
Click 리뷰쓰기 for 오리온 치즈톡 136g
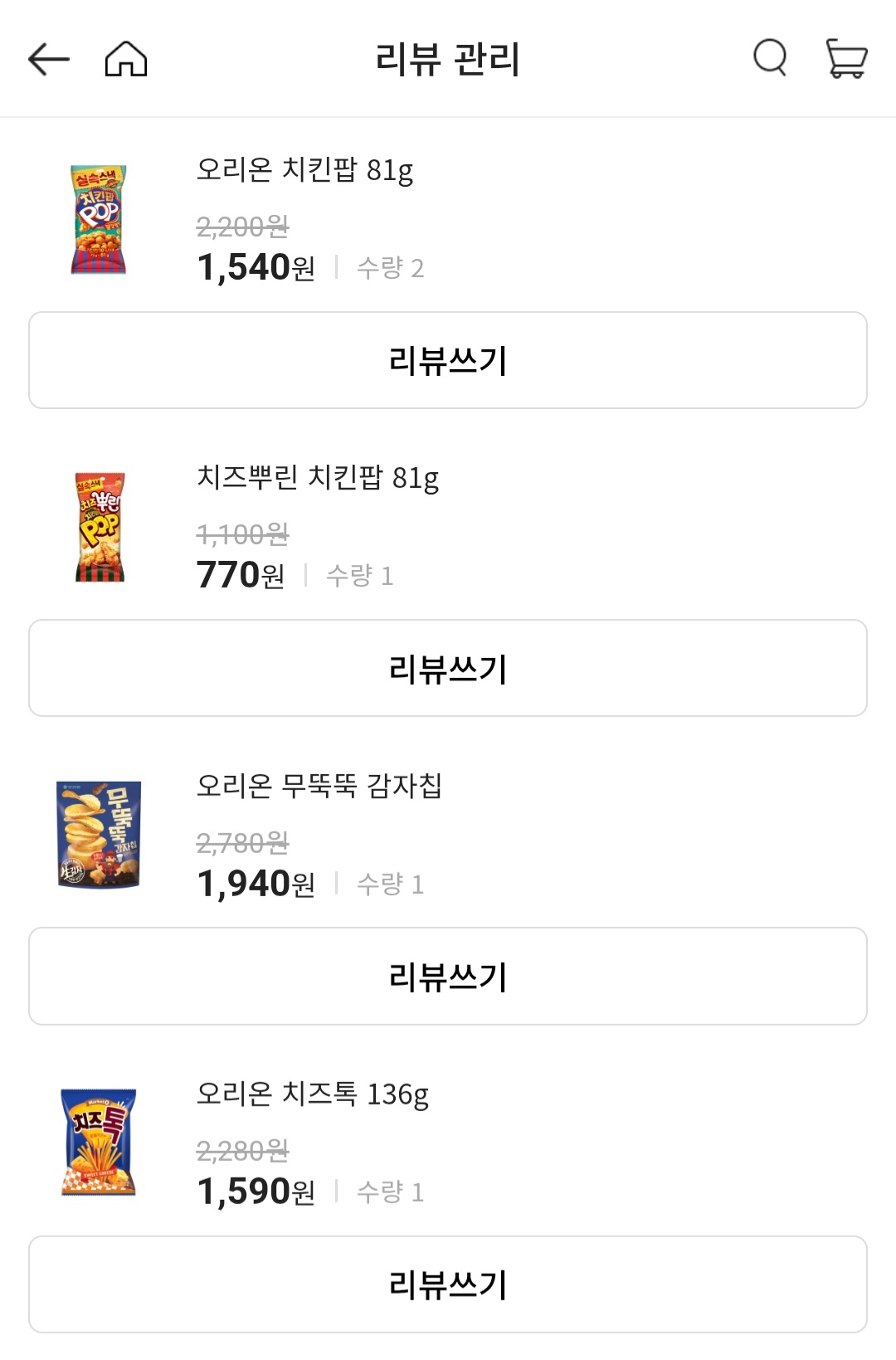pyautogui.click(x=448, y=1284)
